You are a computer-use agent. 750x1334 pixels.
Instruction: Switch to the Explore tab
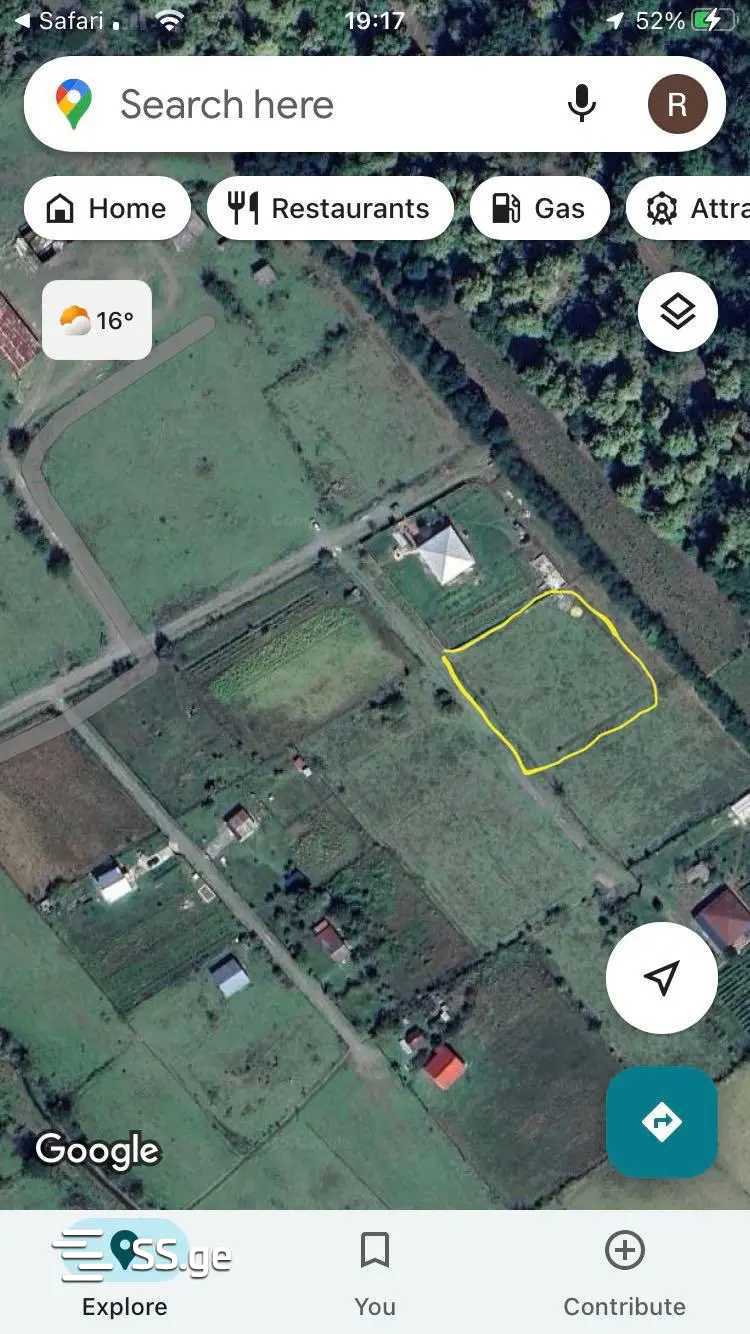coord(125,1272)
